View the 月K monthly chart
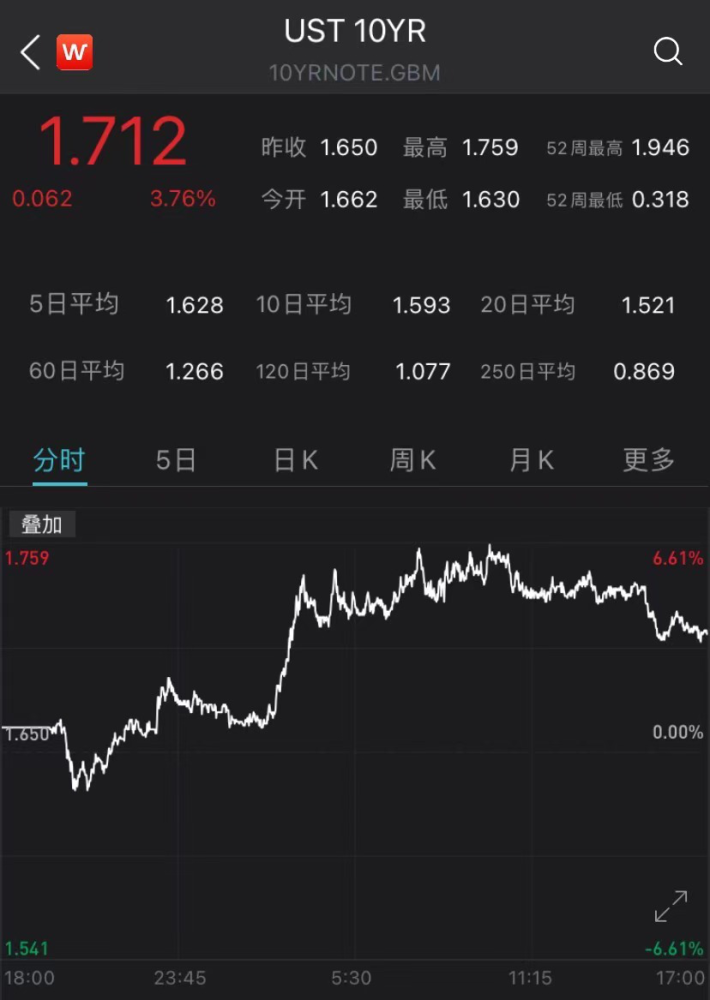The height and width of the screenshot is (1000, 710). (x=531, y=460)
